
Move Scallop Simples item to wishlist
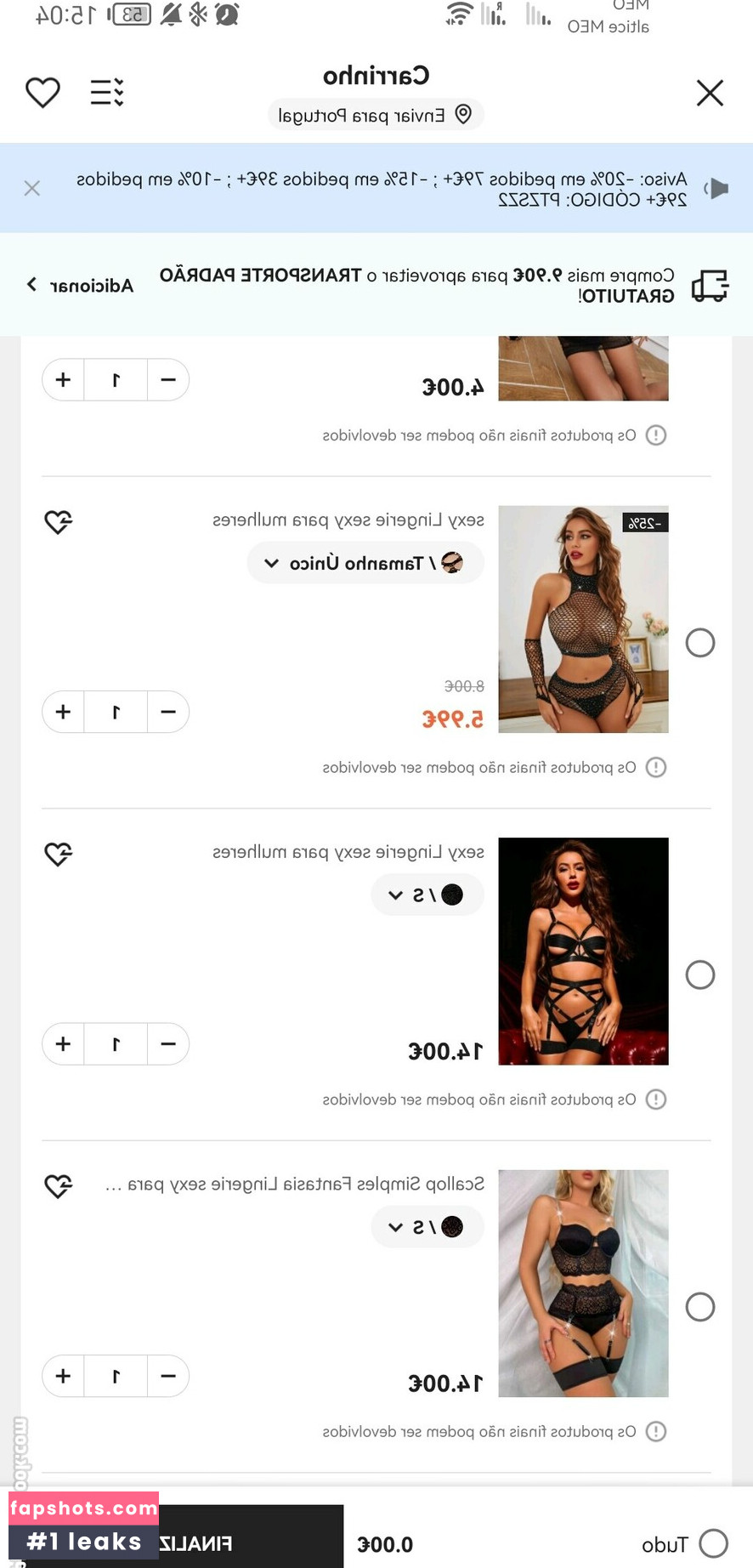(59, 1185)
